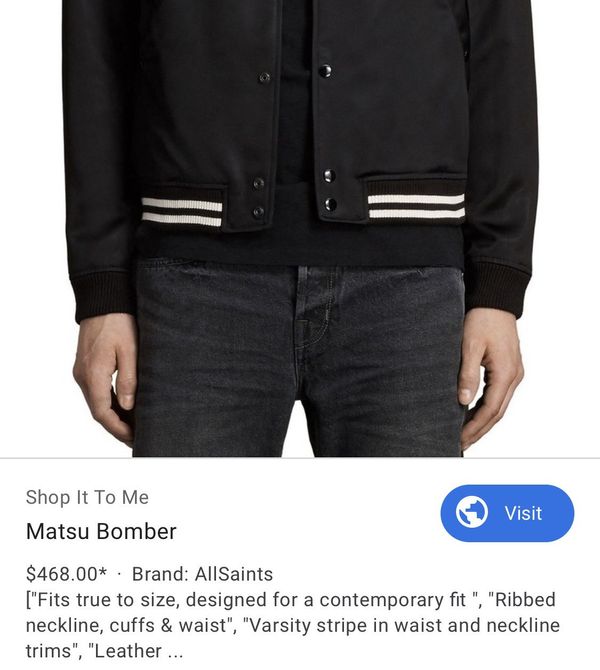Open the Matsu Bomber product image
Viewport: 600px width, 670px height.
pos(300,228)
